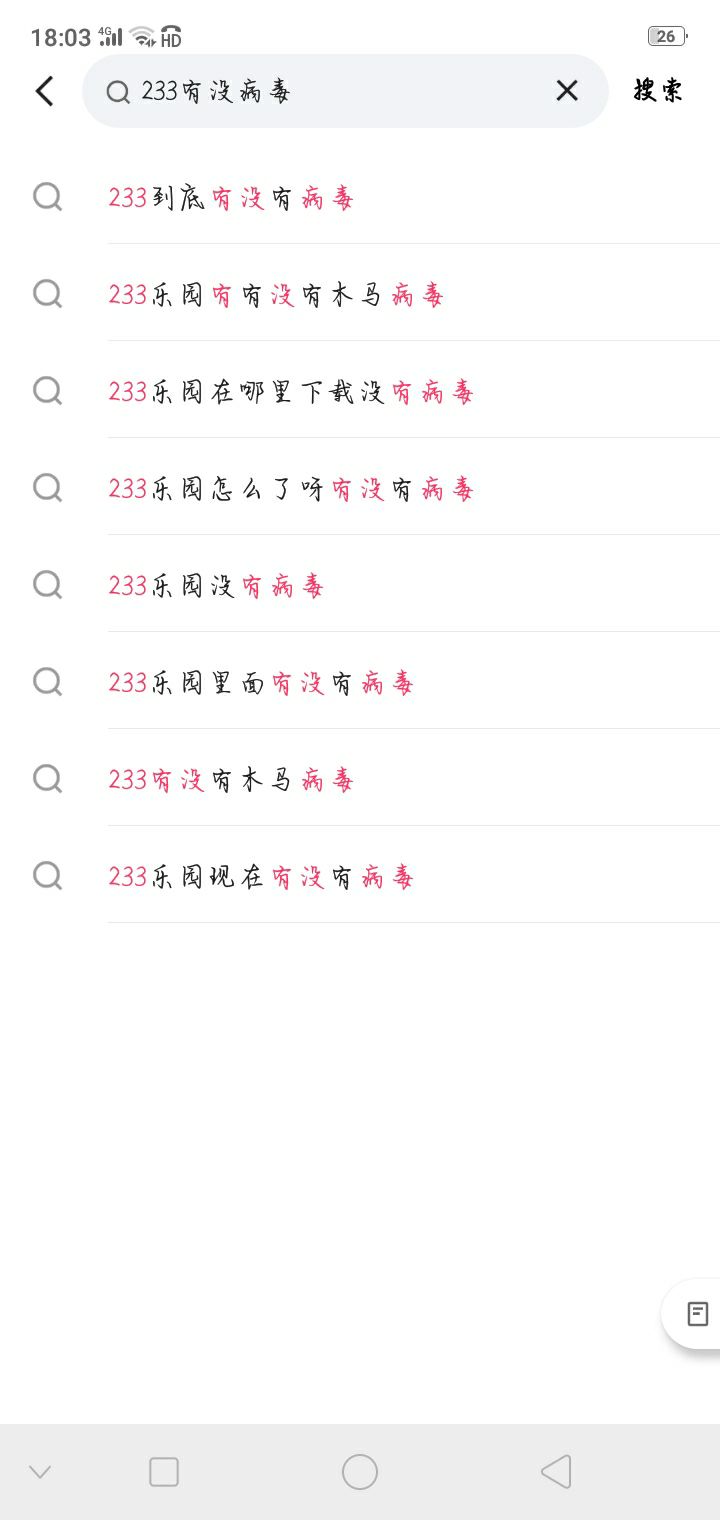Select suggestion 233到底有没有病毒

360,197
